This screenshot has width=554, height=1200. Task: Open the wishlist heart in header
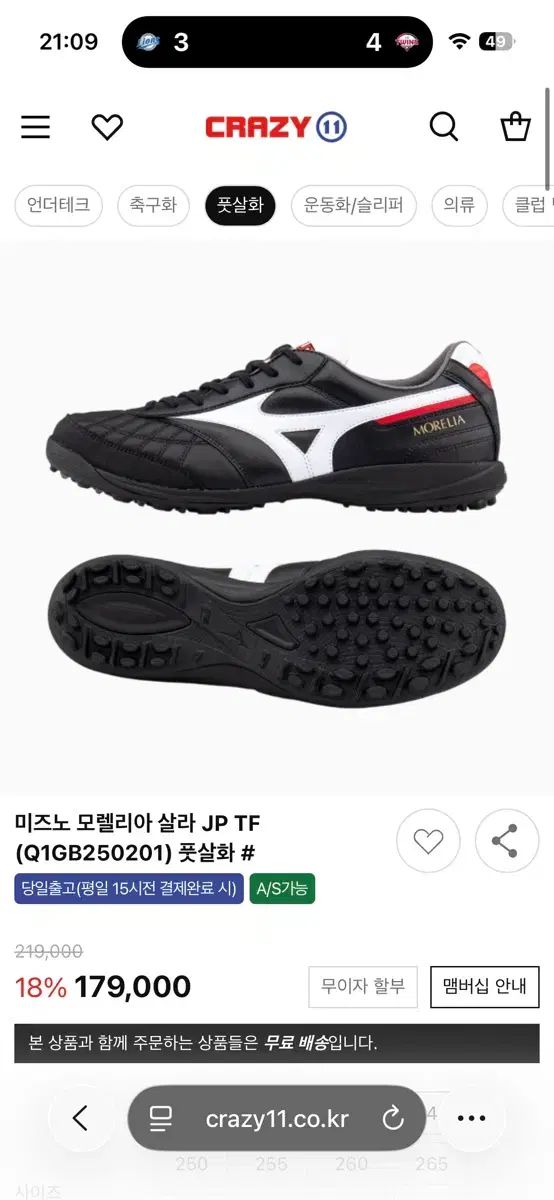pyautogui.click(x=107, y=127)
